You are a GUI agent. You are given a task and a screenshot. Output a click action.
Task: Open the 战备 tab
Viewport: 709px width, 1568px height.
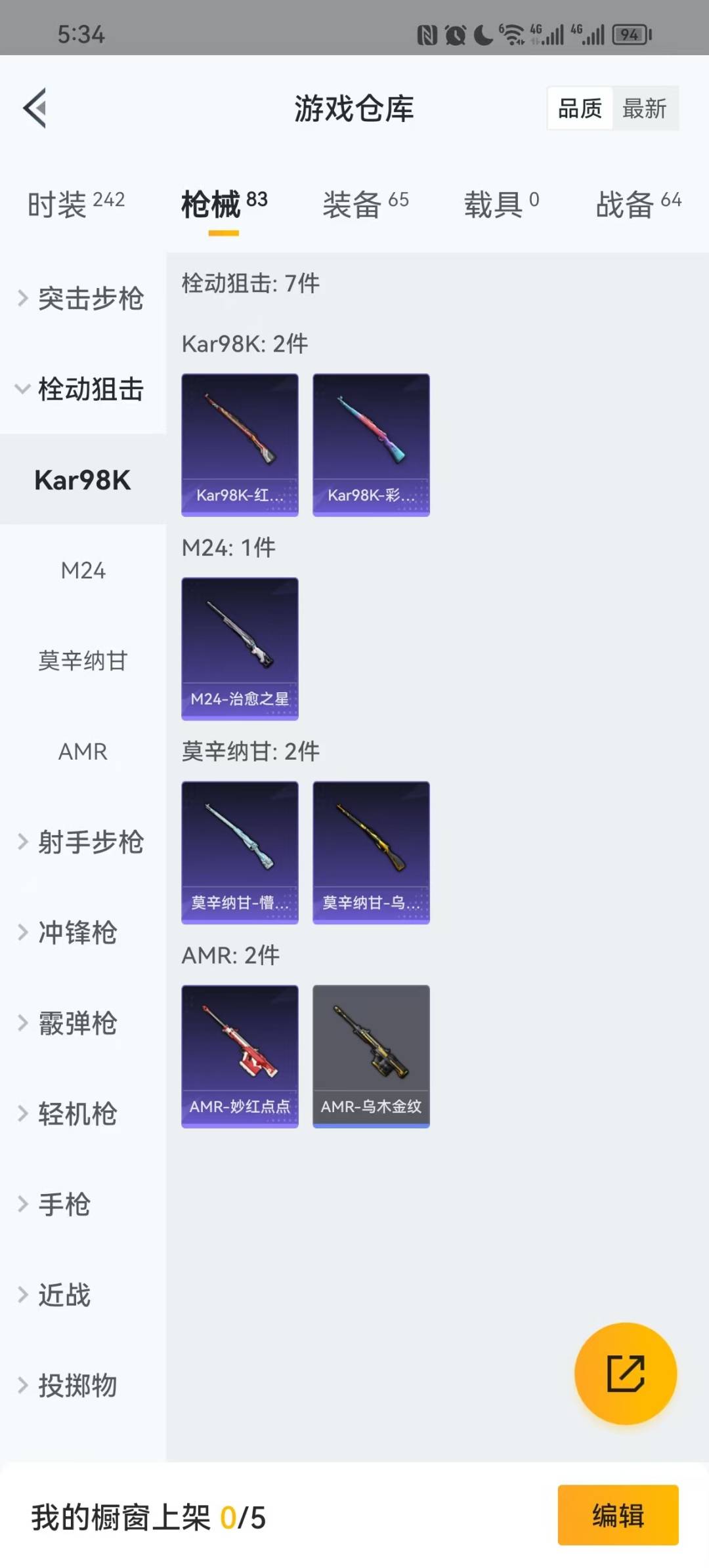point(637,203)
